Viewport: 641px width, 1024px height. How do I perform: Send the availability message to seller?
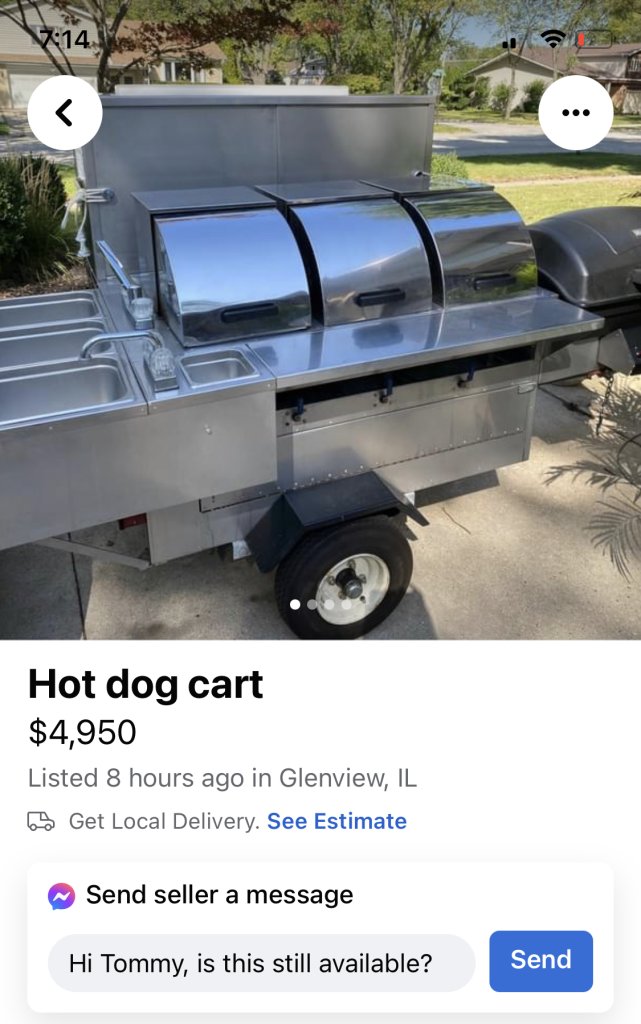[540, 960]
